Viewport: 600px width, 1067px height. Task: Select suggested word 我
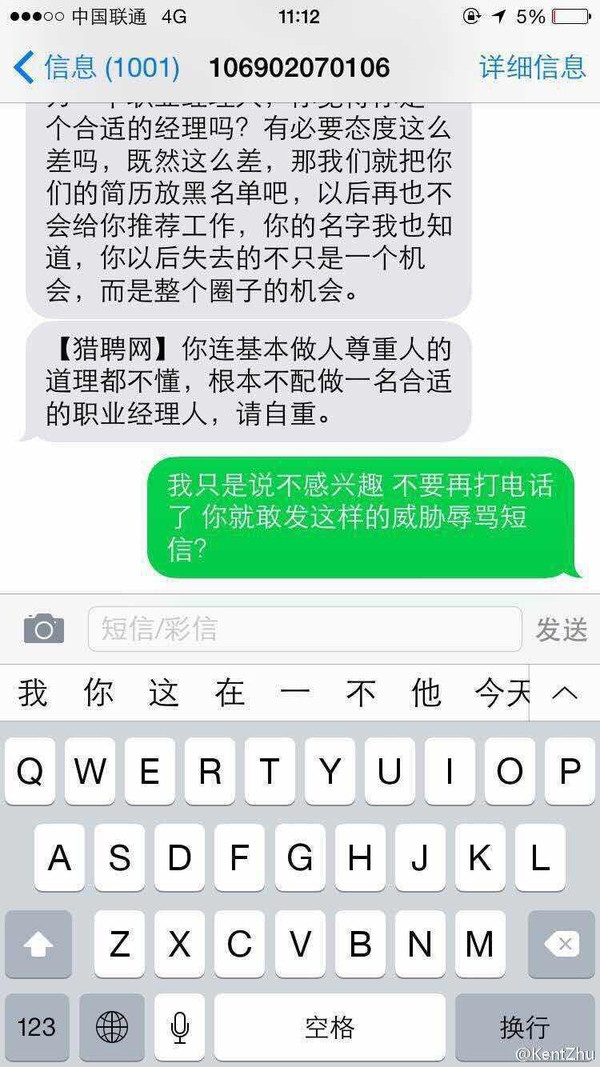[33, 692]
